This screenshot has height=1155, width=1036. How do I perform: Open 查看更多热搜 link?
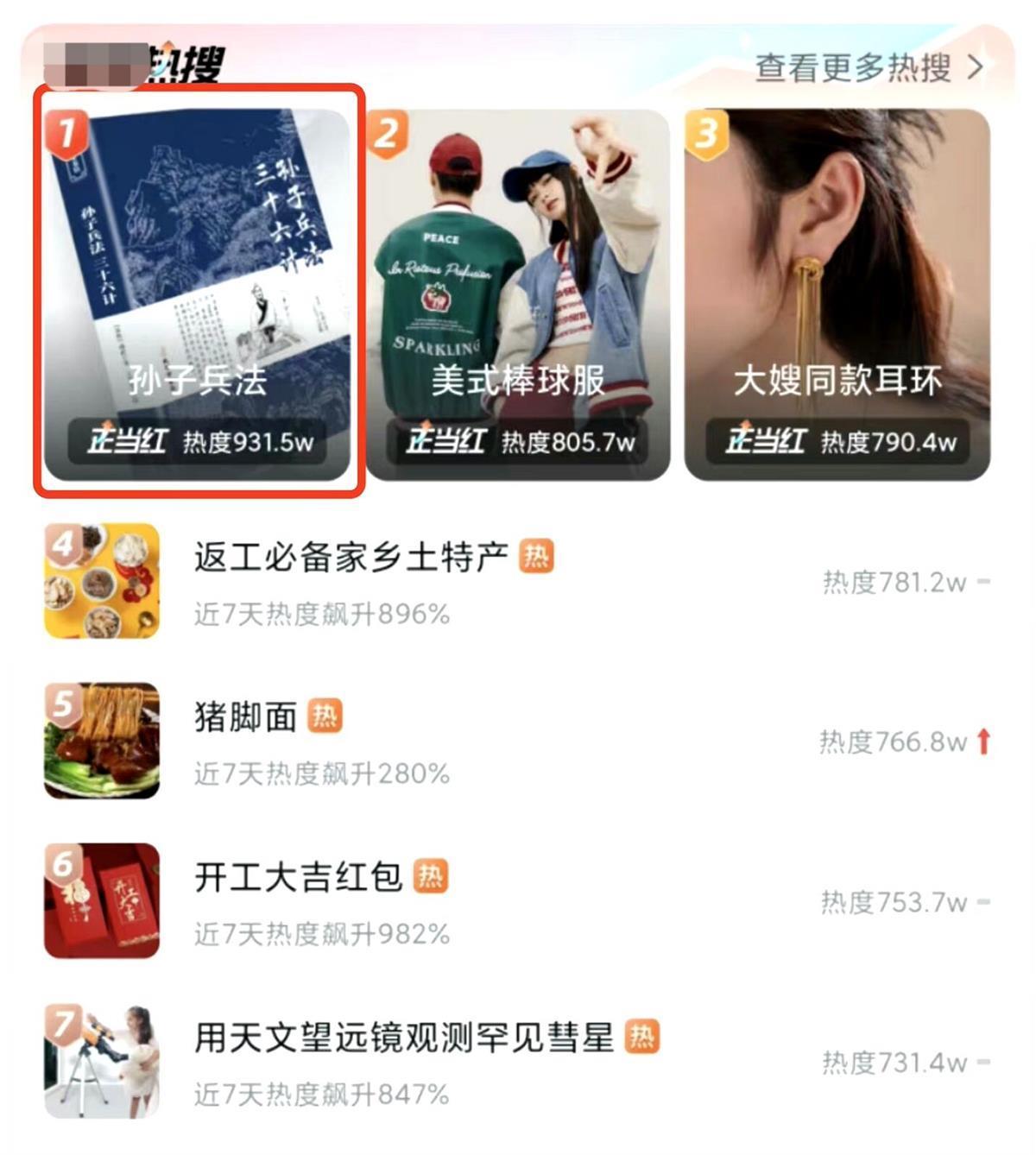[868, 67]
